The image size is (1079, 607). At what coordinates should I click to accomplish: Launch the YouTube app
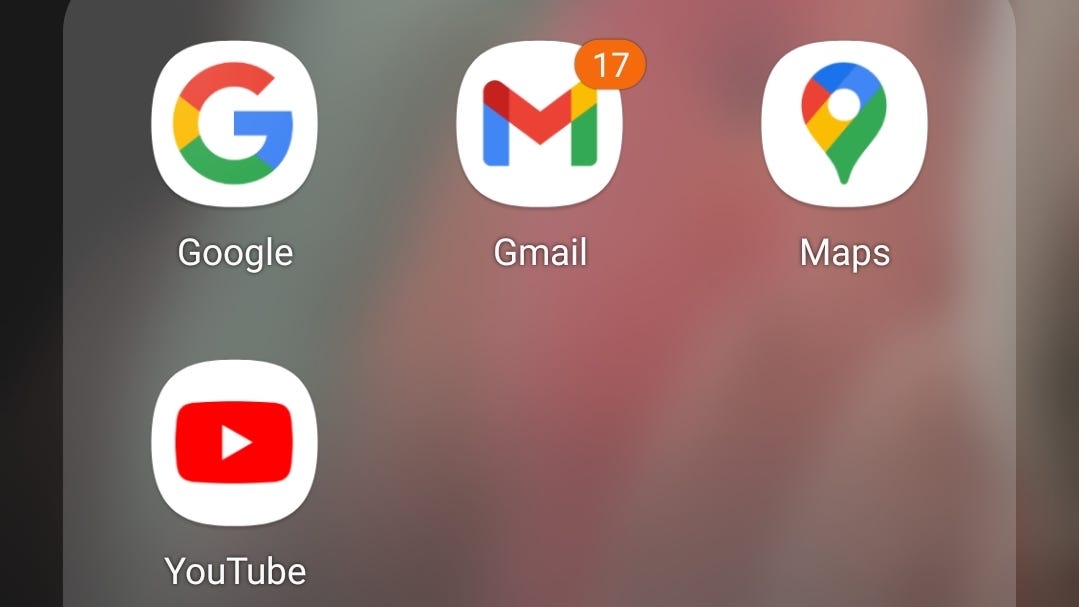pos(234,443)
